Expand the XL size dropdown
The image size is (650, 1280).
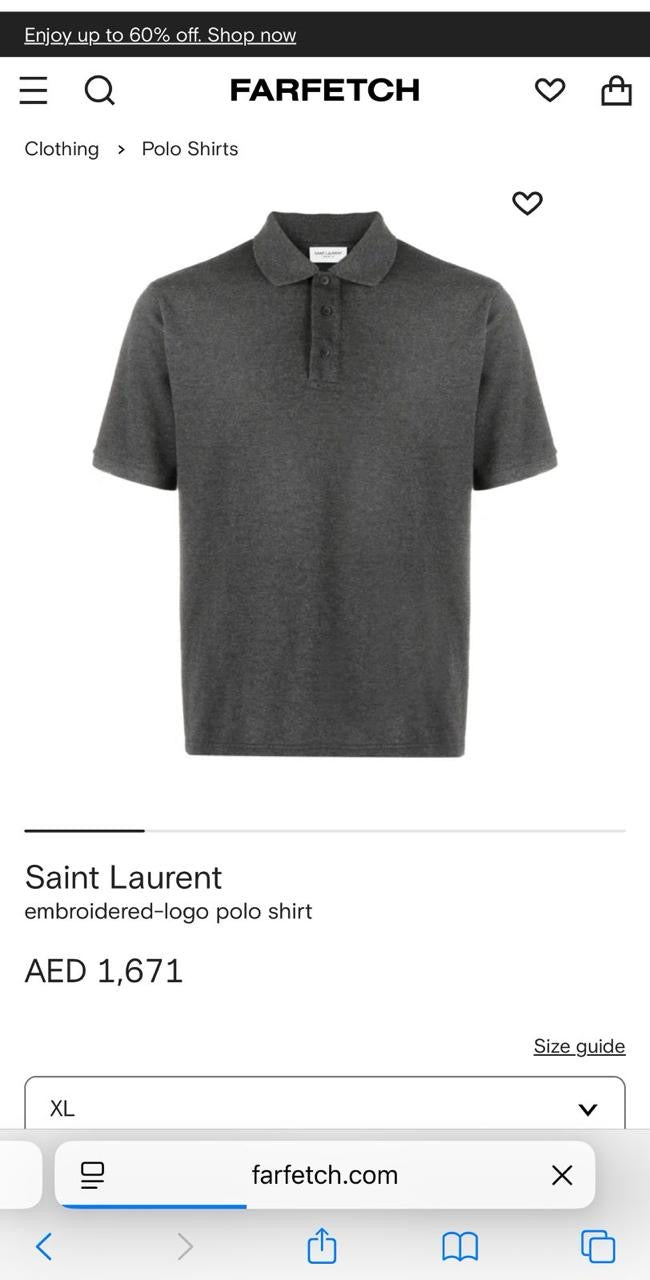(x=325, y=1108)
